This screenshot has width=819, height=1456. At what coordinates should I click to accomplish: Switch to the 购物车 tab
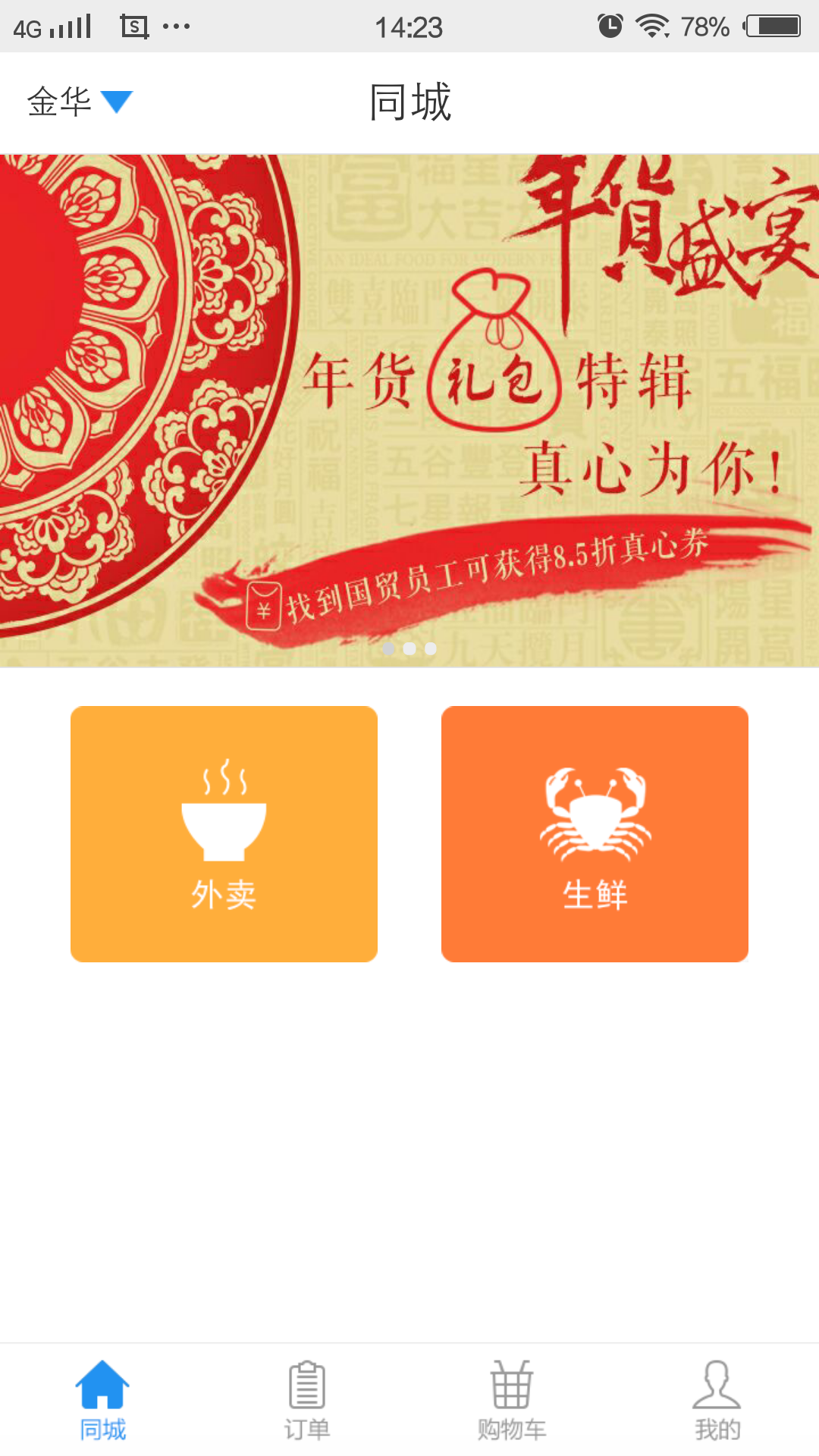pyautogui.click(x=512, y=1400)
